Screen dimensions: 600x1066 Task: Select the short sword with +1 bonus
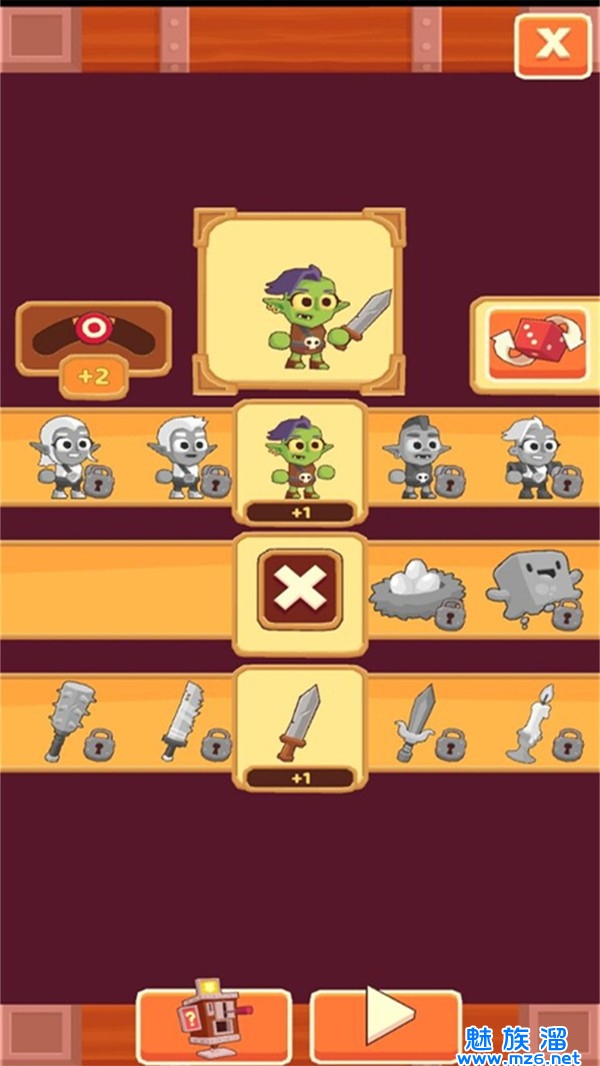click(x=299, y=724)
